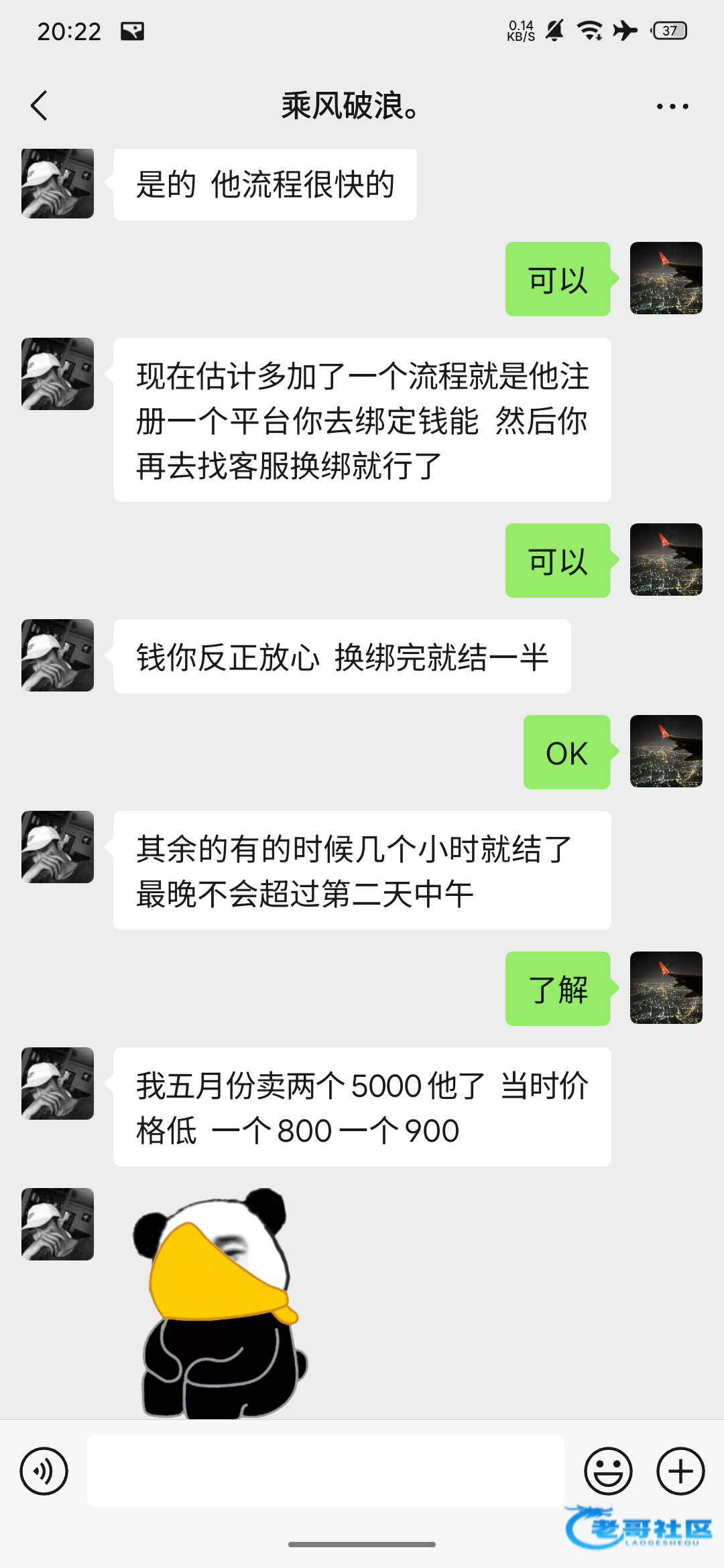The width and height of the screenshot is (724, 1568).
Task: Open contact avatar beside "是的 他流程很快的"
Action: point(58,183)
